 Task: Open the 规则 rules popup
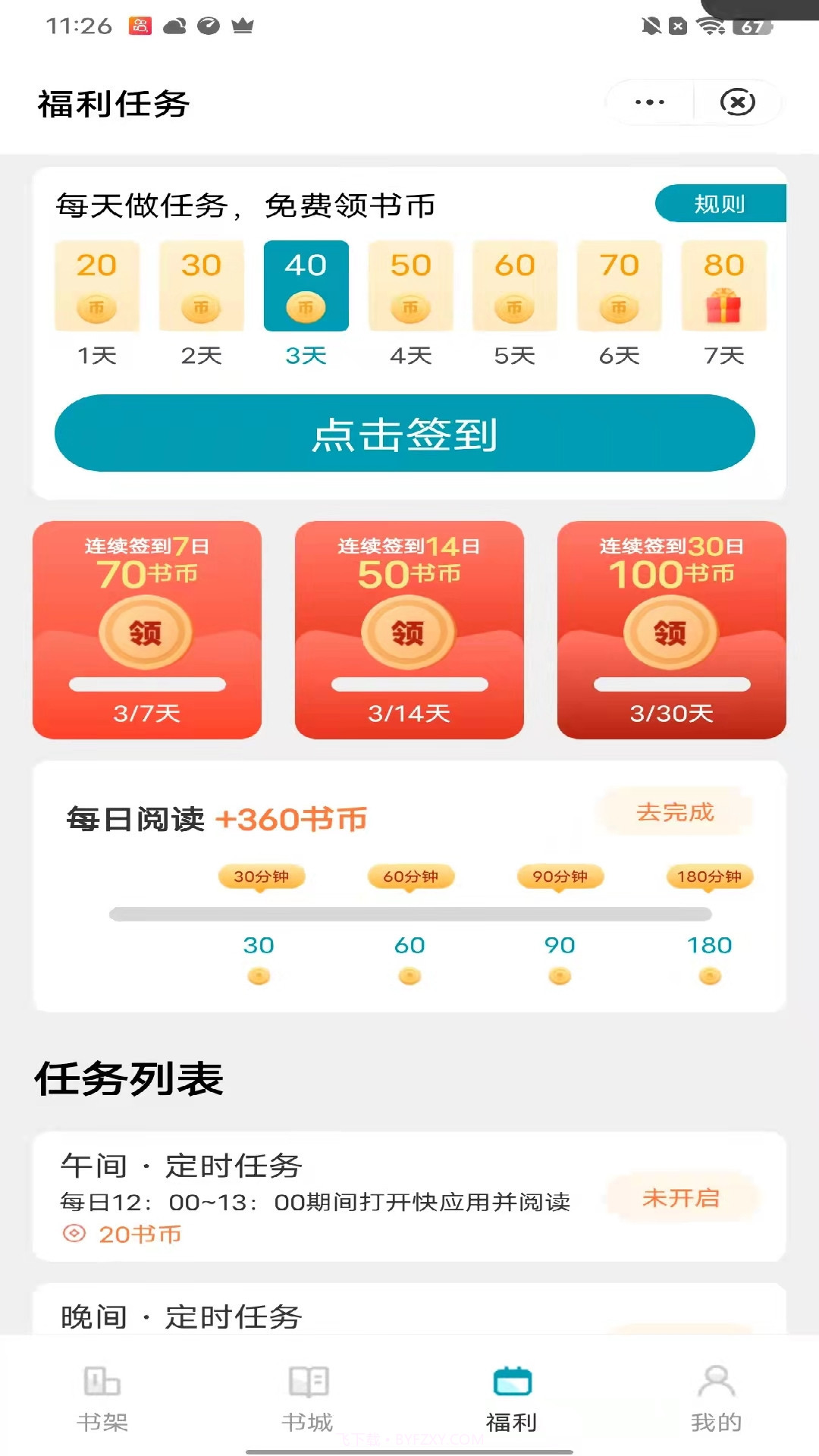pos(719,203)
